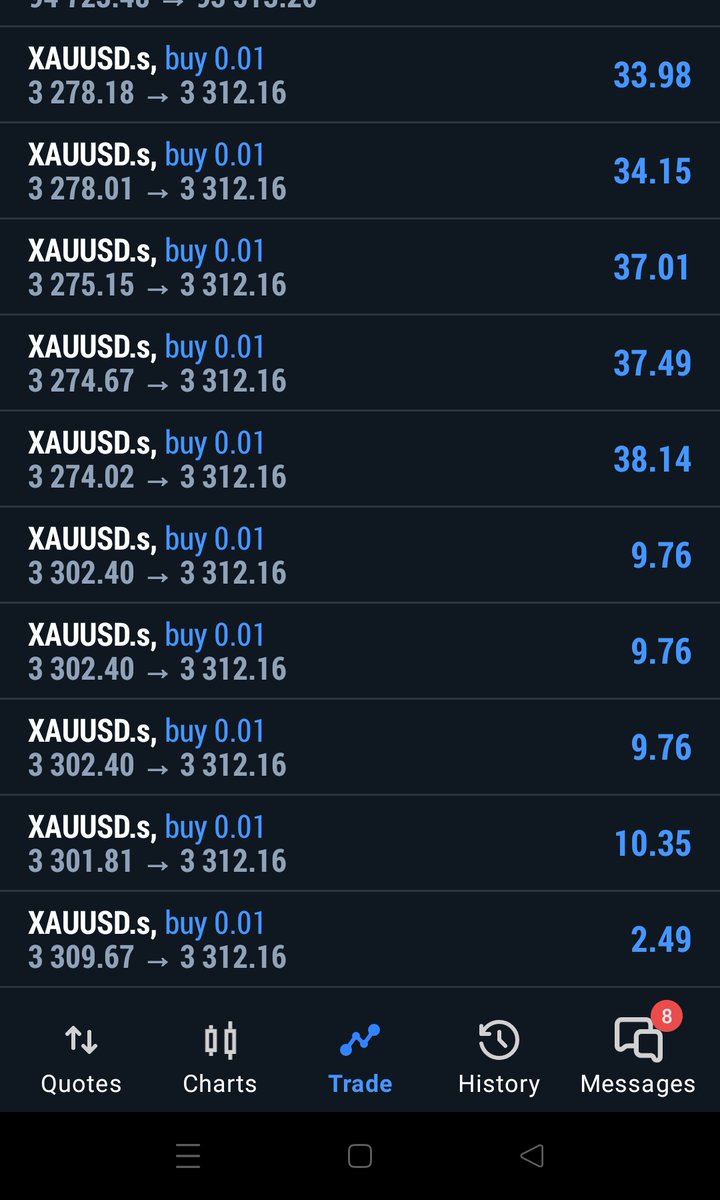Screen dimensions: 720x1200
Task: Tap the system home button
Action: pyautogui.click(x=360, y=1156)
